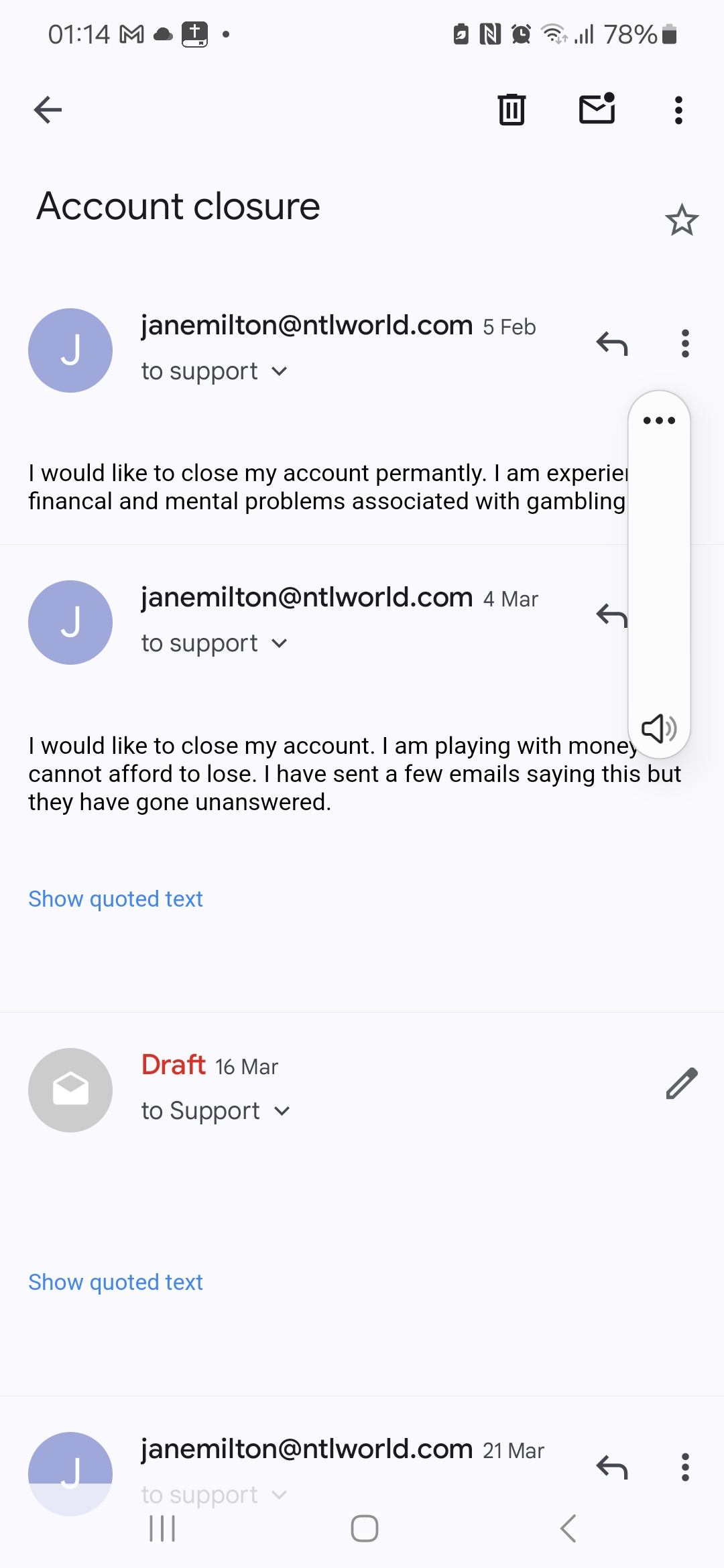Expand recipient details of the draft
Viewport: 724px width, 1568px height.
pos(282,1111)
